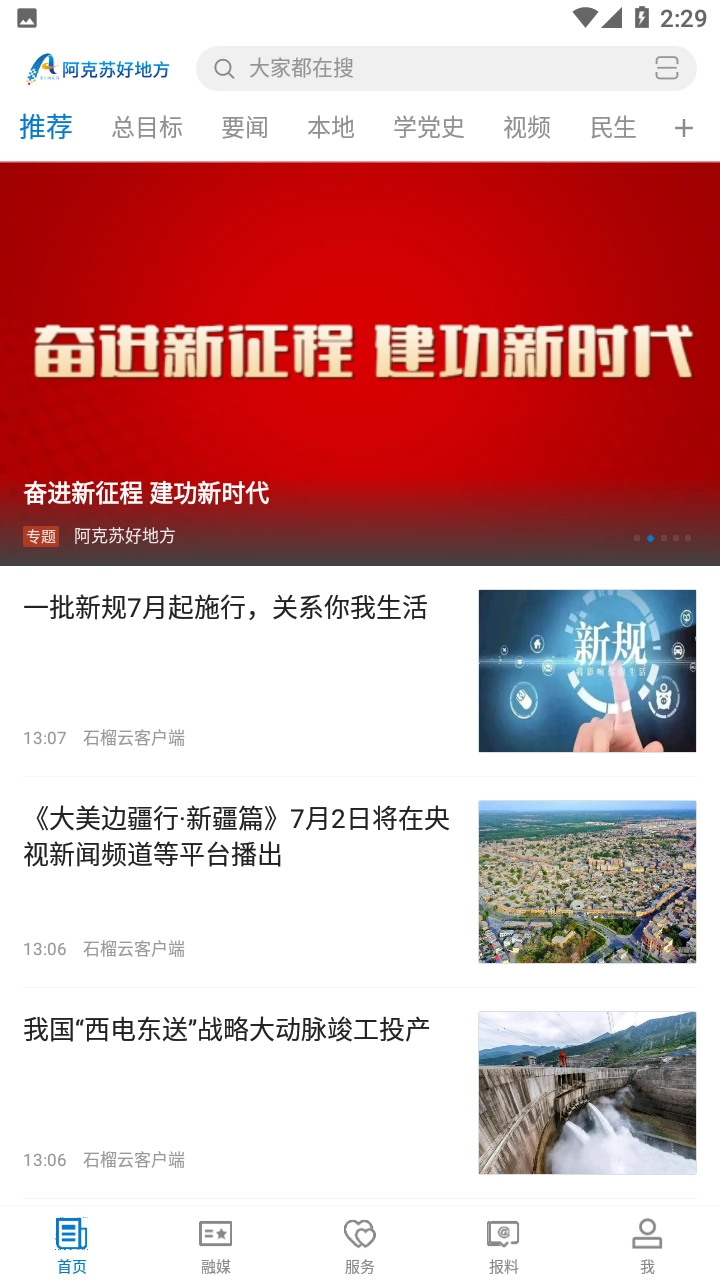Tap the 专题 label on the banner
Screen dimensions: 720x1280
(x=41, y=536)
